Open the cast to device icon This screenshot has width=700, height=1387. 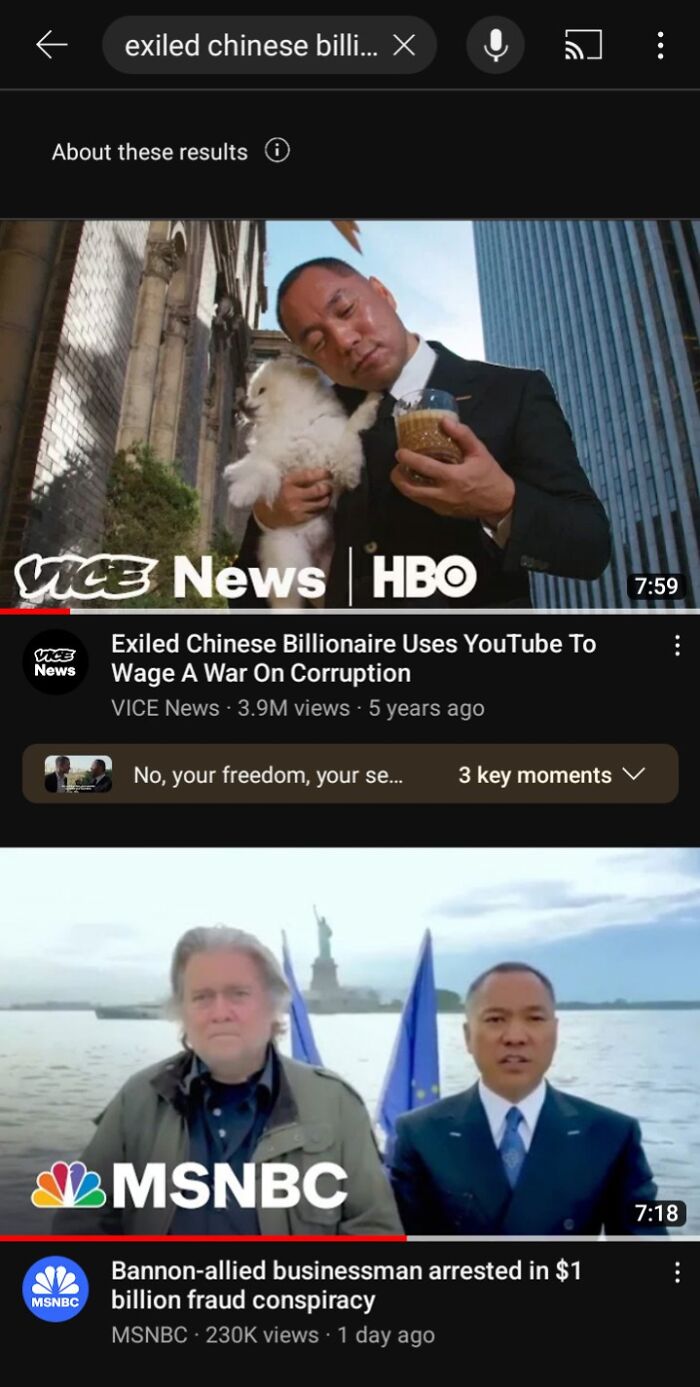(x=583, y=45)
